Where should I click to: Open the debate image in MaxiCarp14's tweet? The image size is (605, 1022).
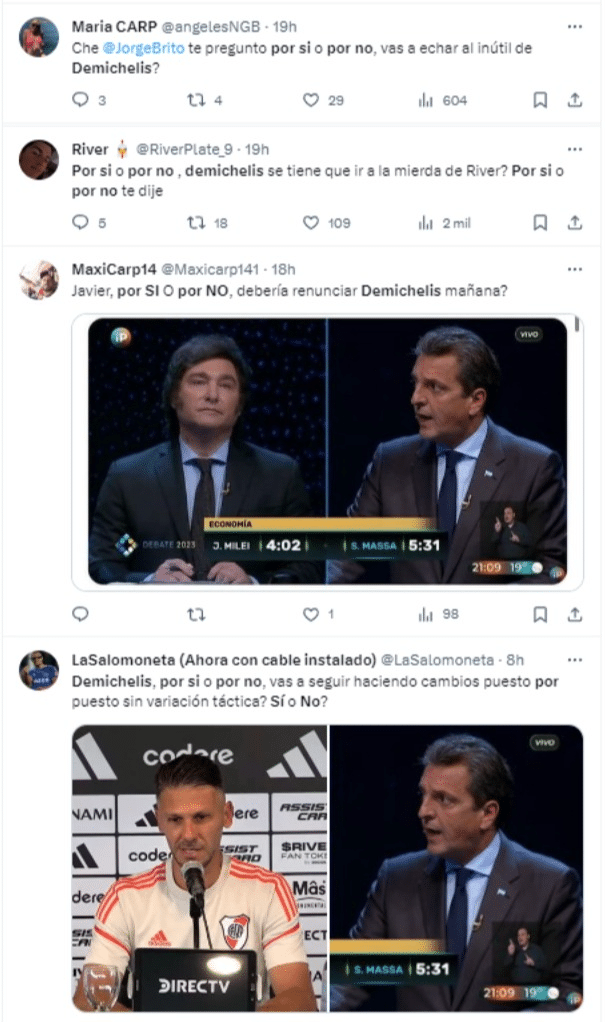point(327,451)
